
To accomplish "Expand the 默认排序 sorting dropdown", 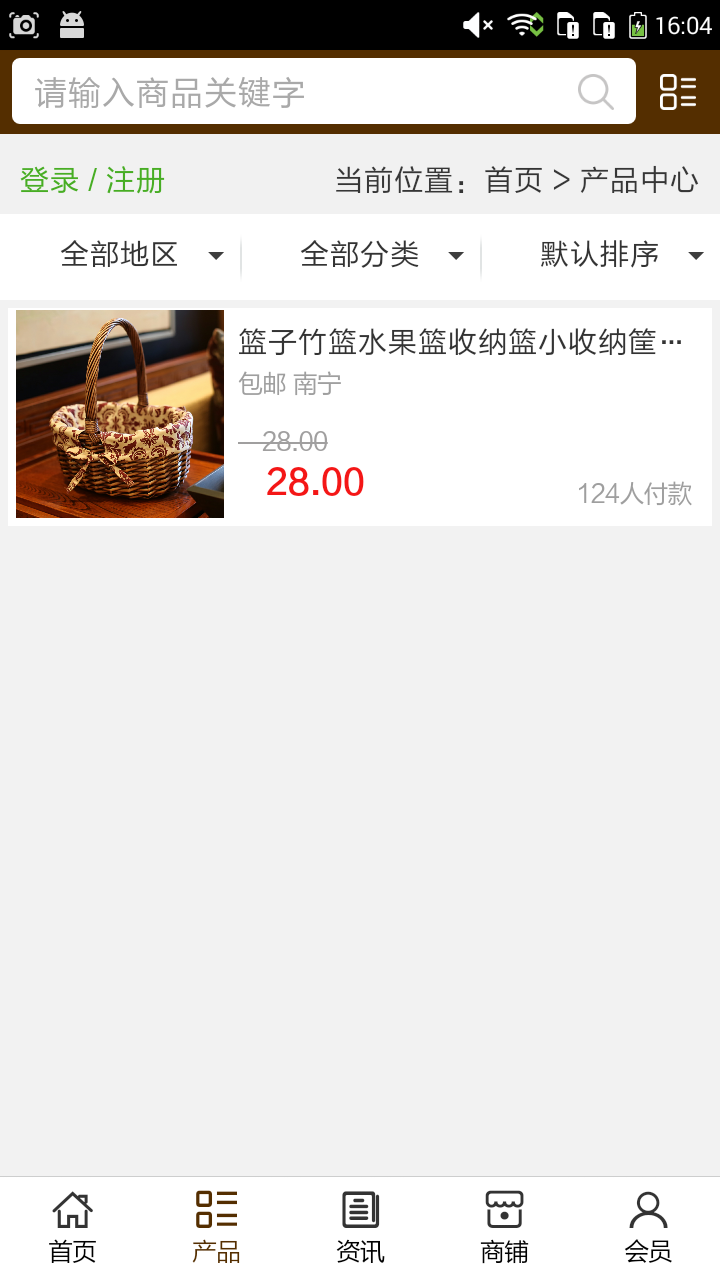I will pyautogui.click(x=620, y=255).
